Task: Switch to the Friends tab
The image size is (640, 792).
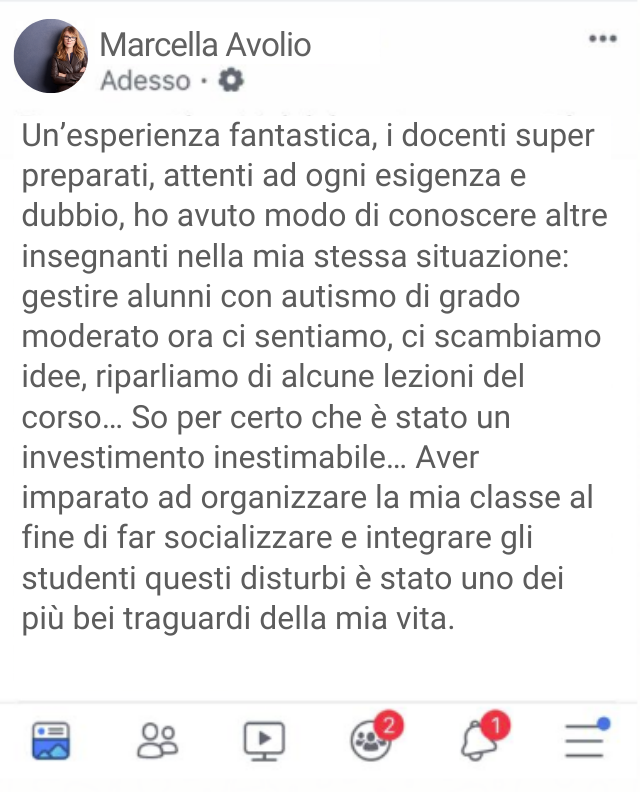Action: (x=158, y=741)
